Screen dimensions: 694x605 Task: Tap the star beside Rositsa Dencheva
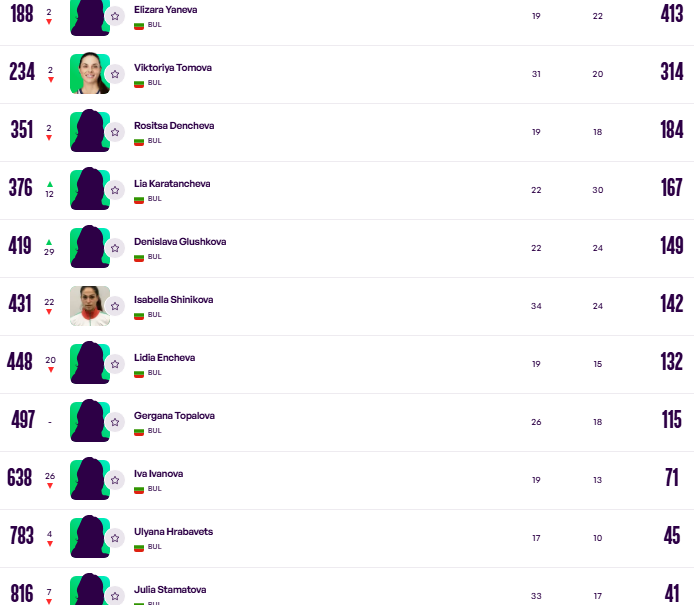click(115, 132)
